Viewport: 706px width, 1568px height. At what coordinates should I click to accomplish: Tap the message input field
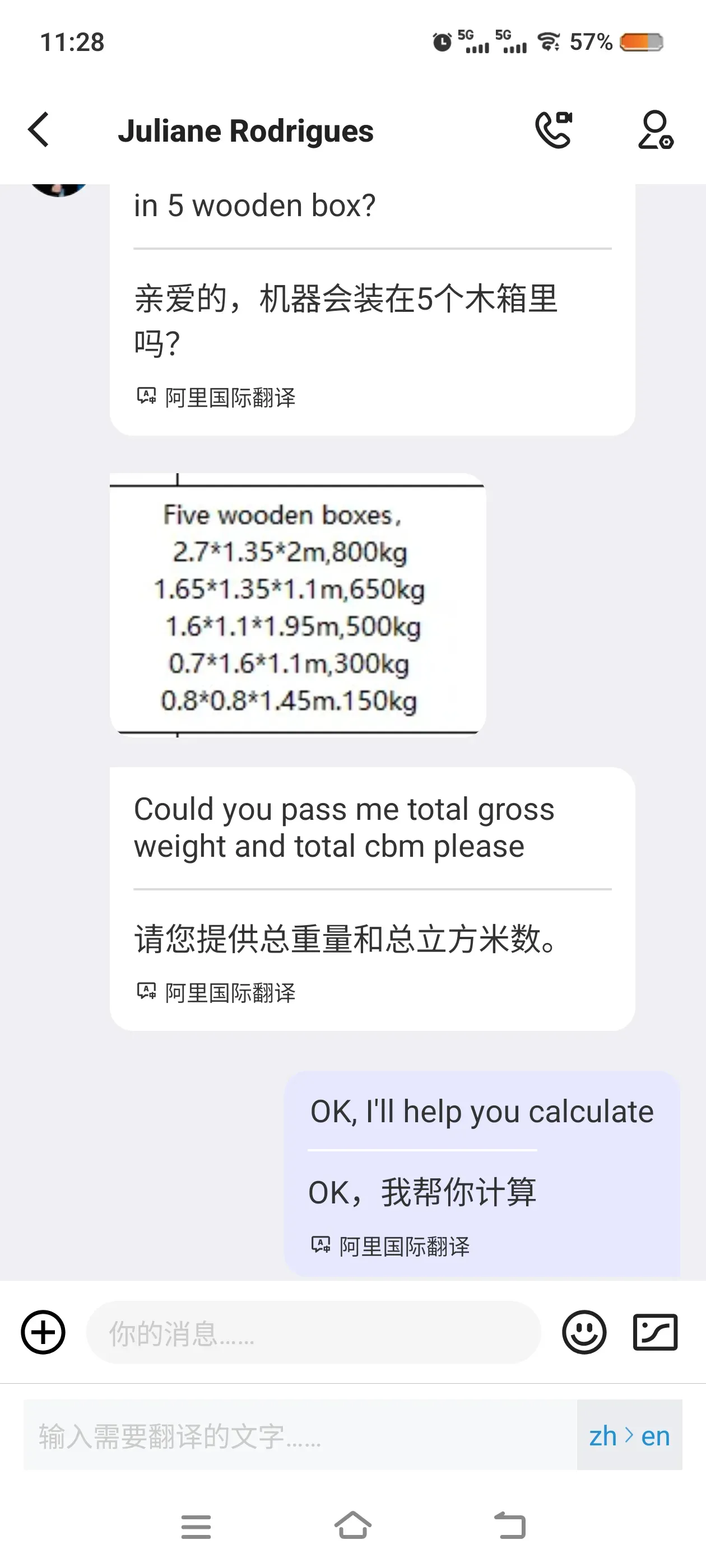click(313, 1332)
